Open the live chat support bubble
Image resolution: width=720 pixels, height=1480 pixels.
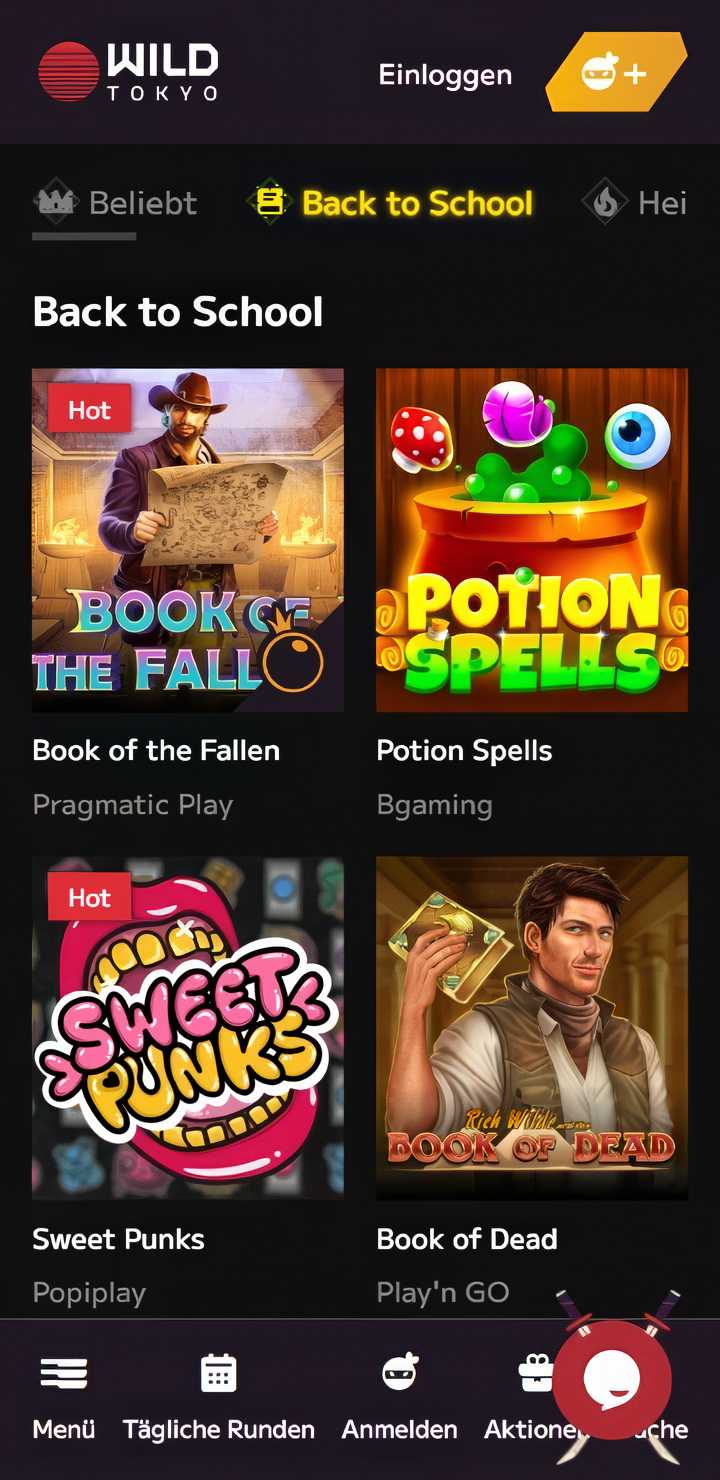pyautogui.click(x=612, y=1380)
